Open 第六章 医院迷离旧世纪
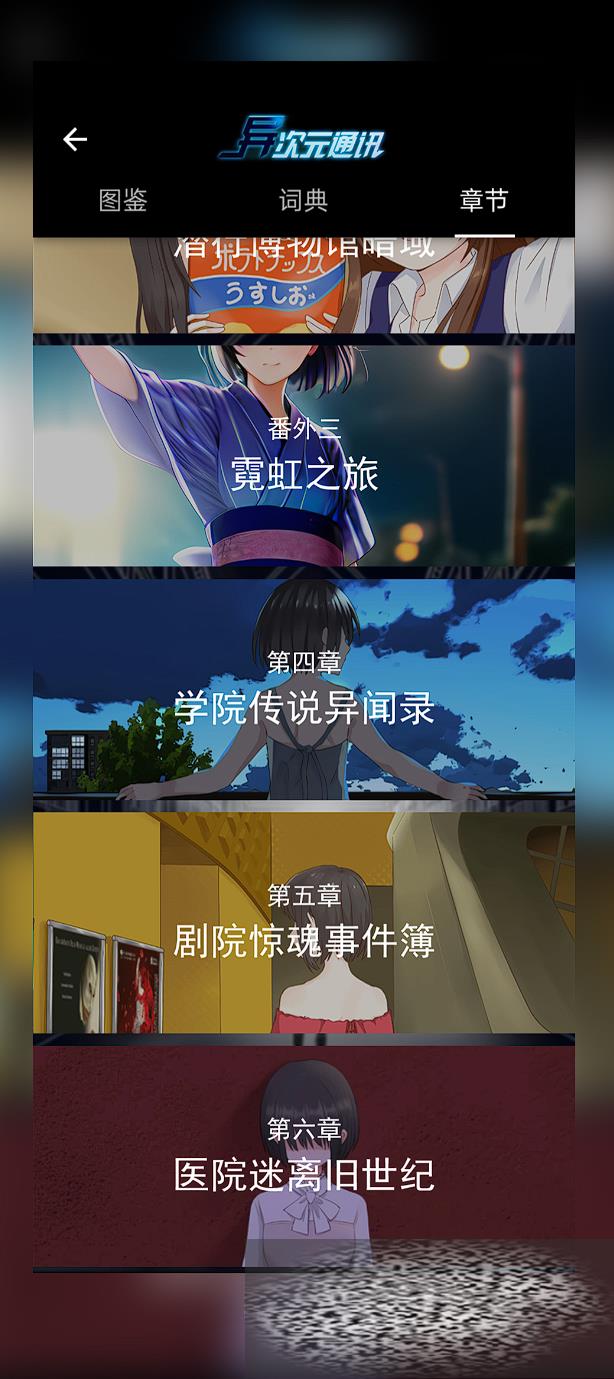The image size is (614, 1379). pyautogui.click(x=304, y=1157)
